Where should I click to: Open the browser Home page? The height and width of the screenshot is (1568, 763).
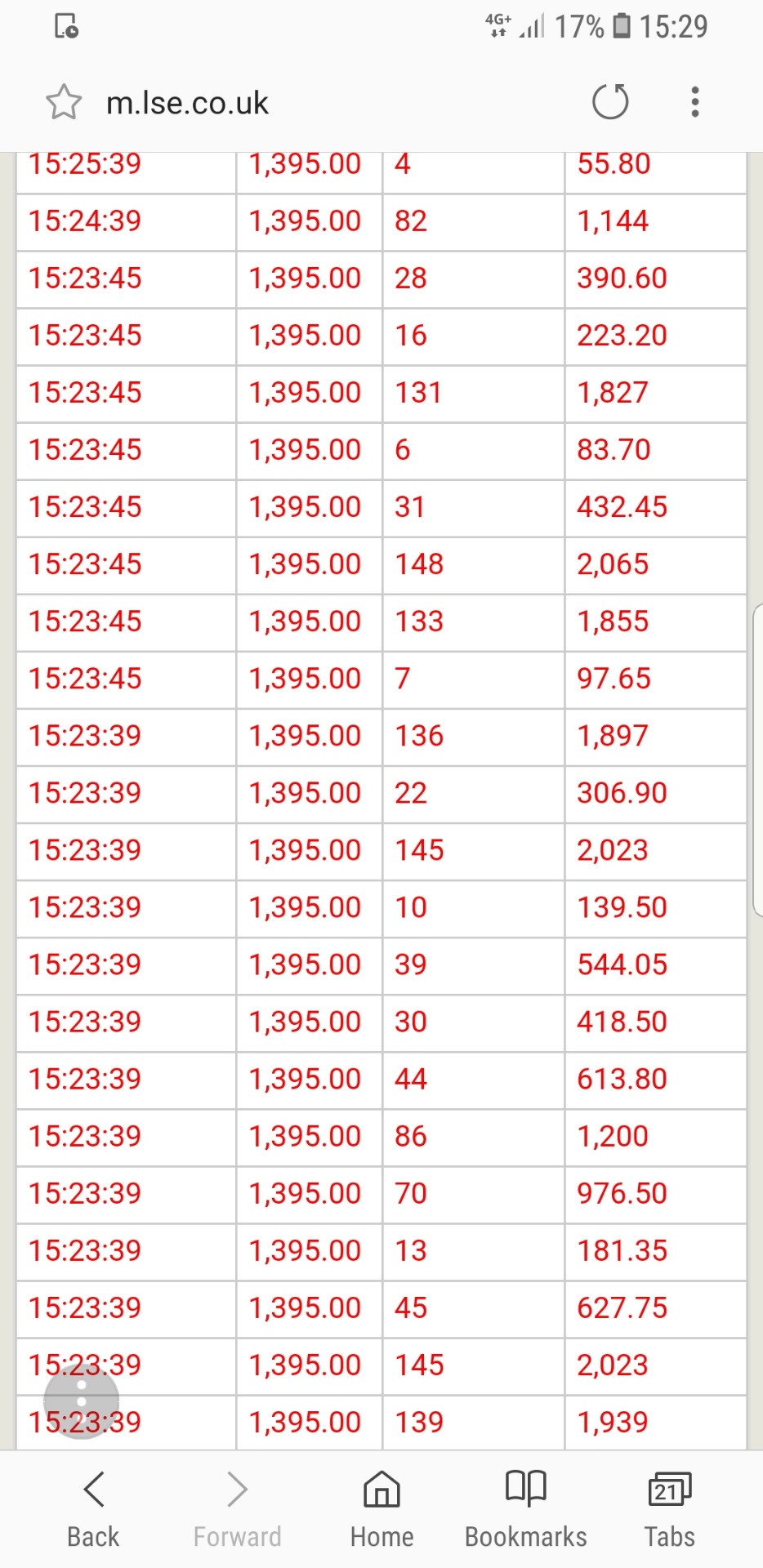(x=381, y=1509)
